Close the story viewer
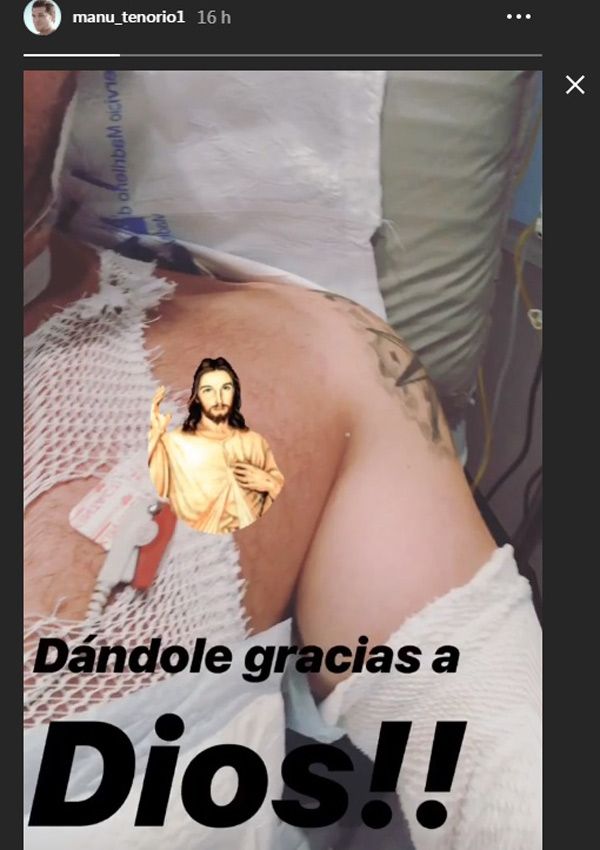Image resolution: width=600 pixels, height=850 pixels. click(575, 85)
